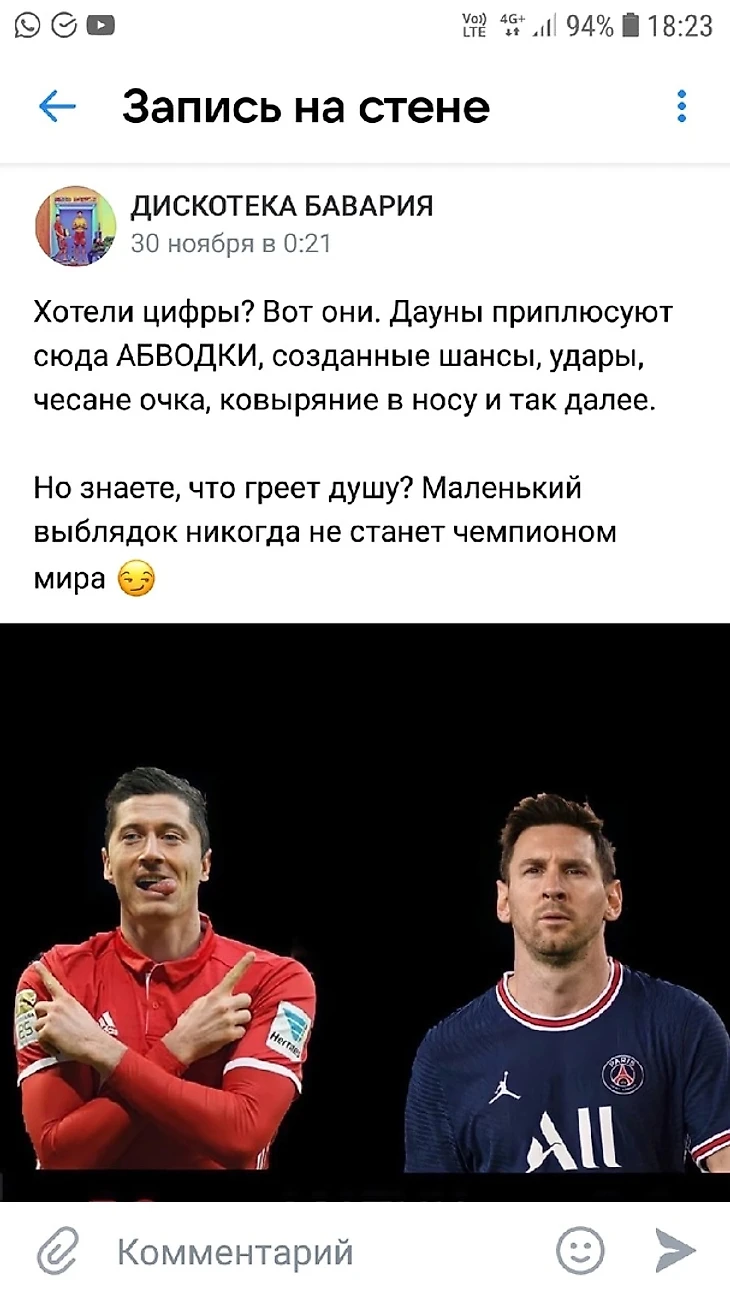Open the attached photo of the post
This screenshot has height=1299, width=730.
click(x=365, y=910)
